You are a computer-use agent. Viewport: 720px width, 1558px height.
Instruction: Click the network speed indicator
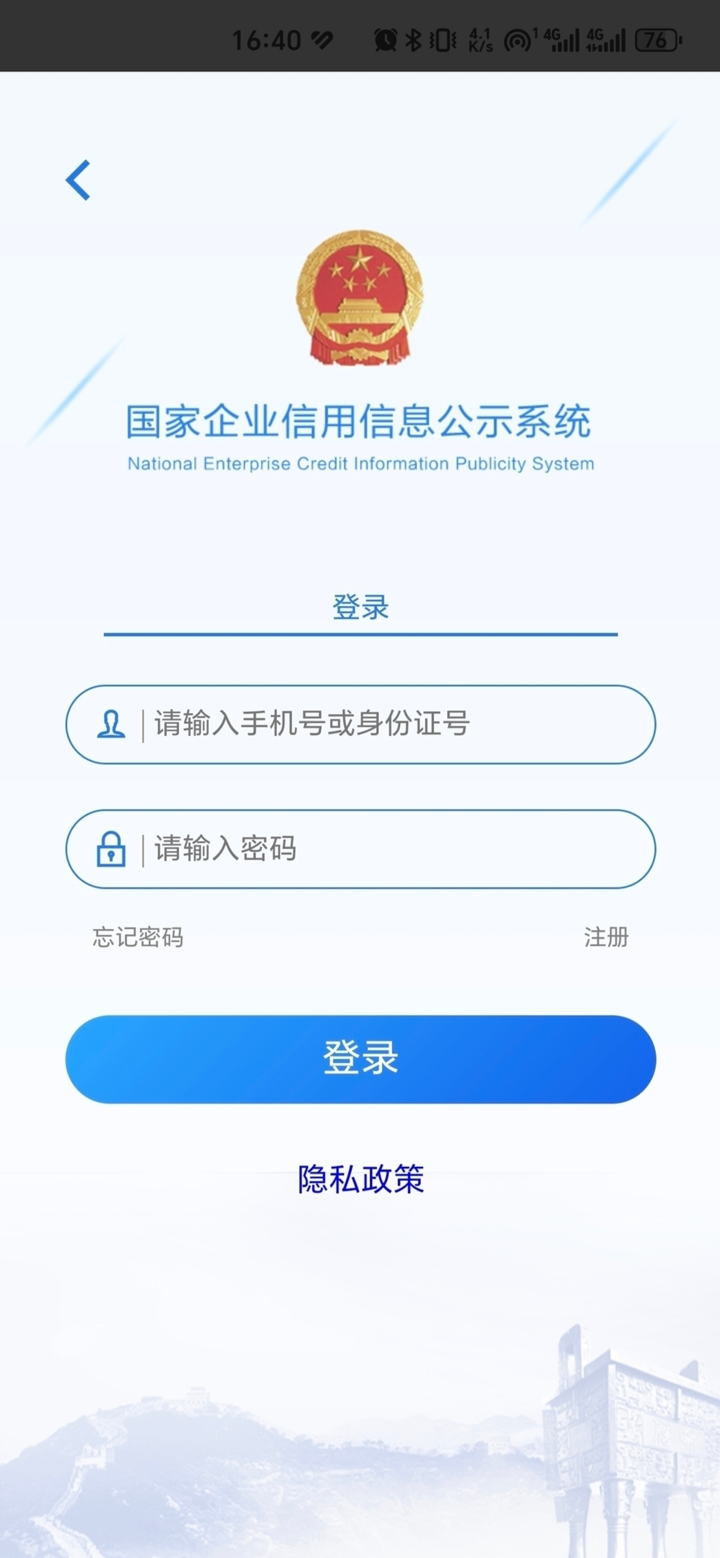(482, 38)
